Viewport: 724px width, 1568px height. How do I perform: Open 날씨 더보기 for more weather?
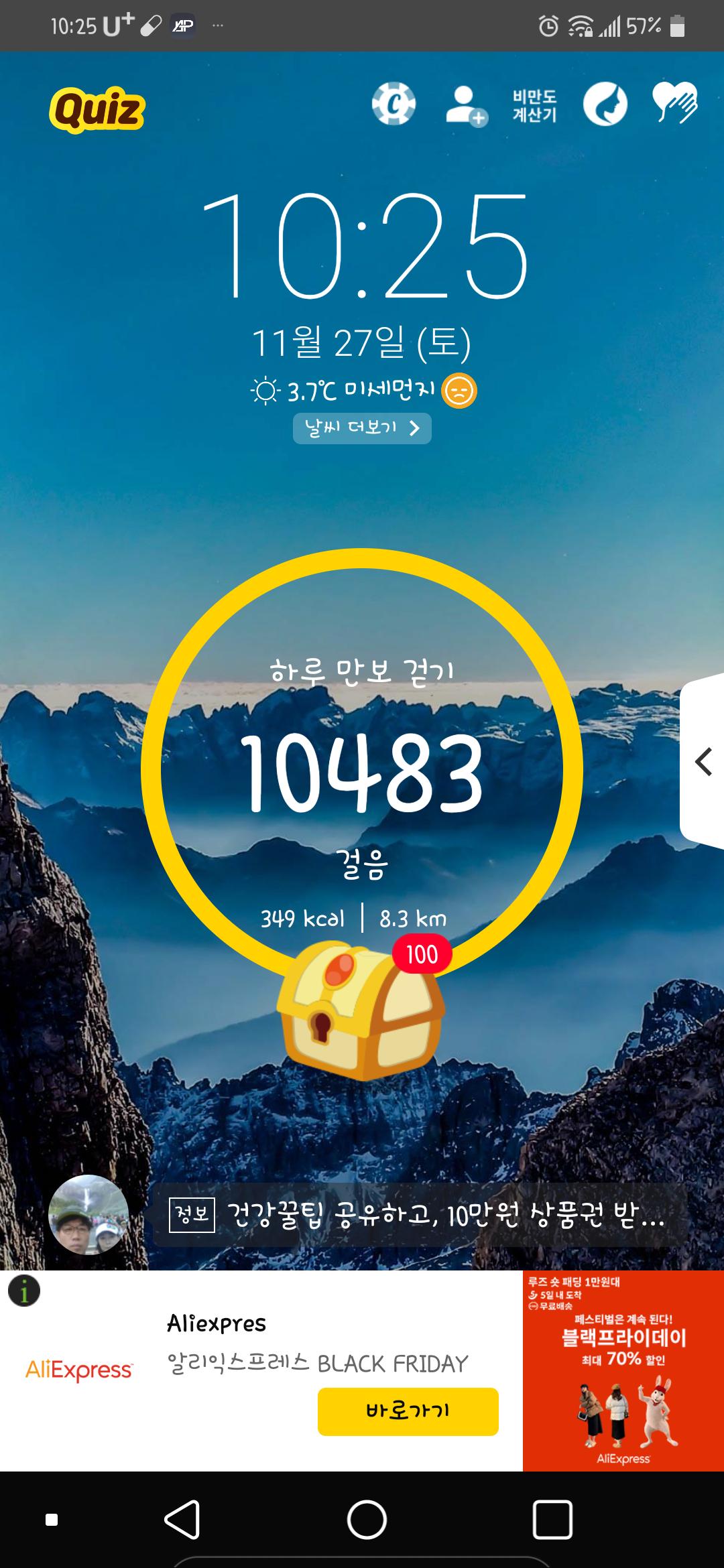coord(362,428)
